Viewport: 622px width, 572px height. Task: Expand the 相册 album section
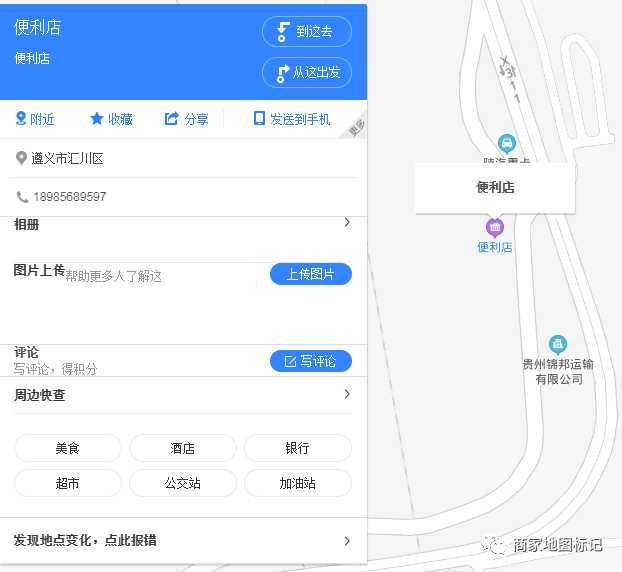coord(346,222)
